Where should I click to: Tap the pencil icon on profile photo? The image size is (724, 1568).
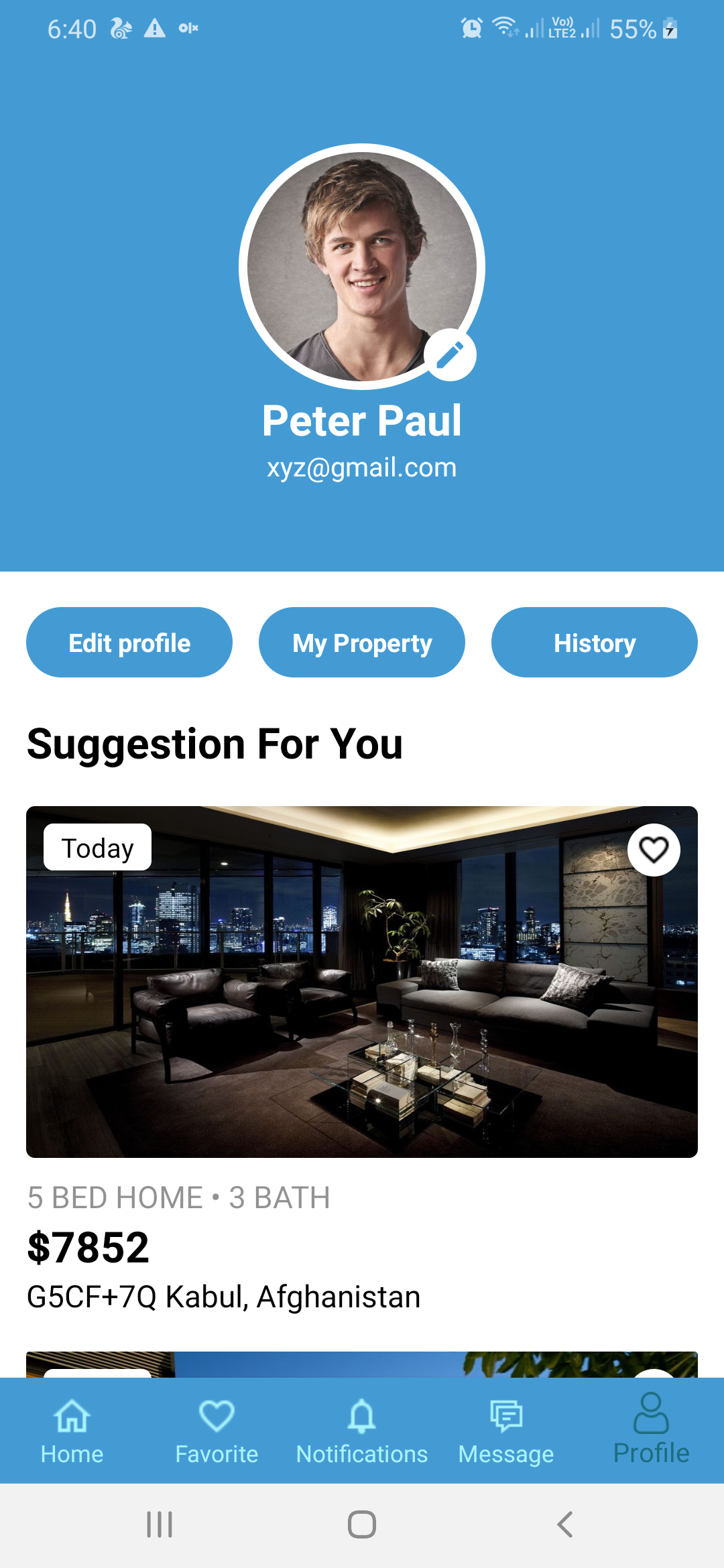pos(450,355)
